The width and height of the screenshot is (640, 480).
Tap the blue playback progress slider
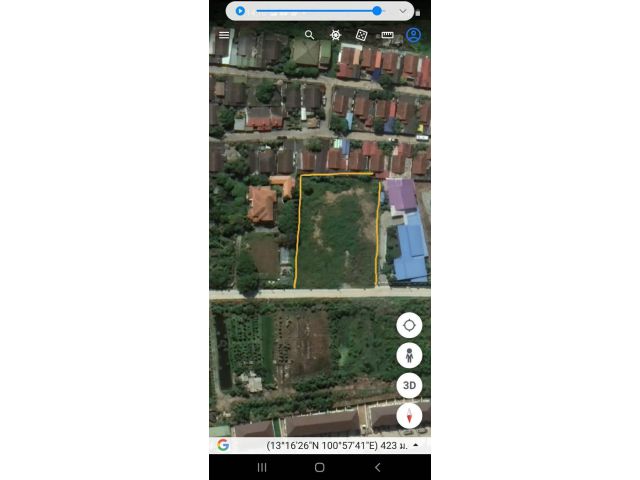(x=318, y=11)
